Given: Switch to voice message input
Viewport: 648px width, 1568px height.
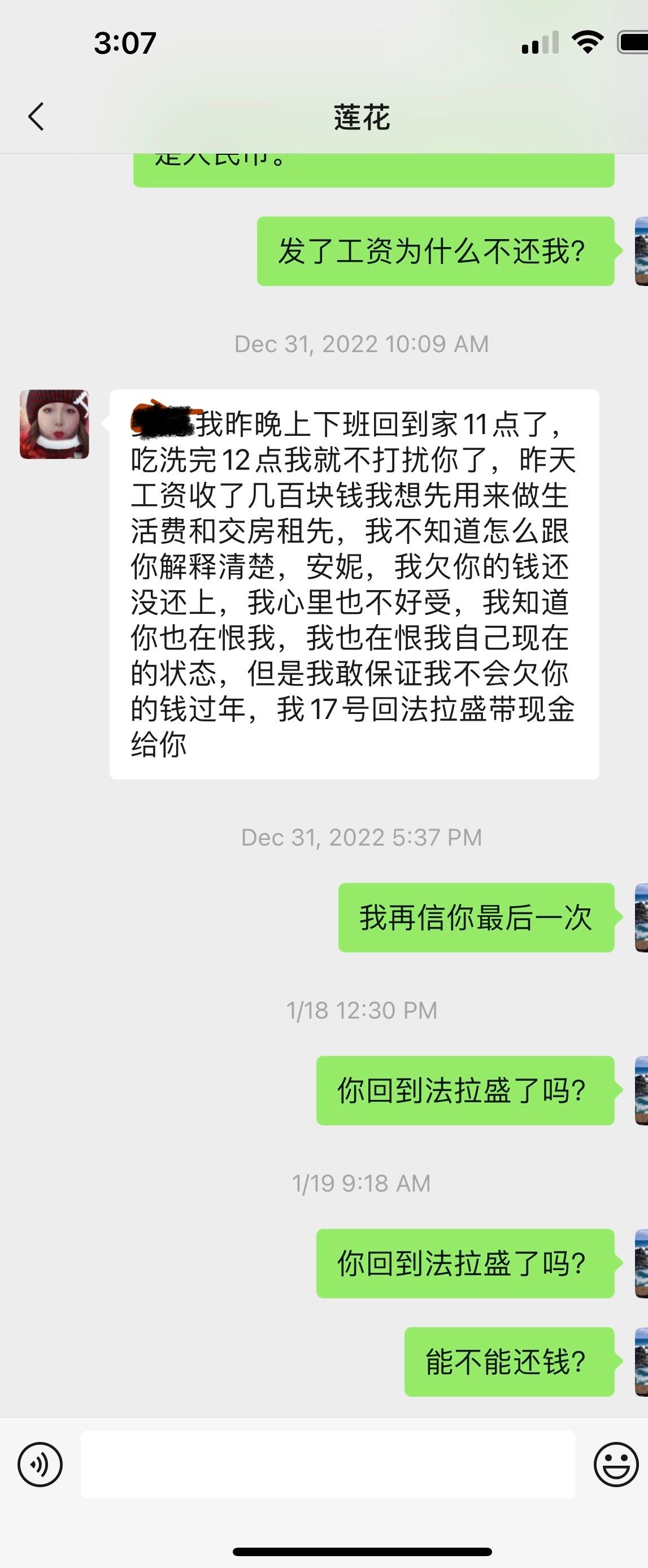Looking at the screenshot, I should 40,1464.
